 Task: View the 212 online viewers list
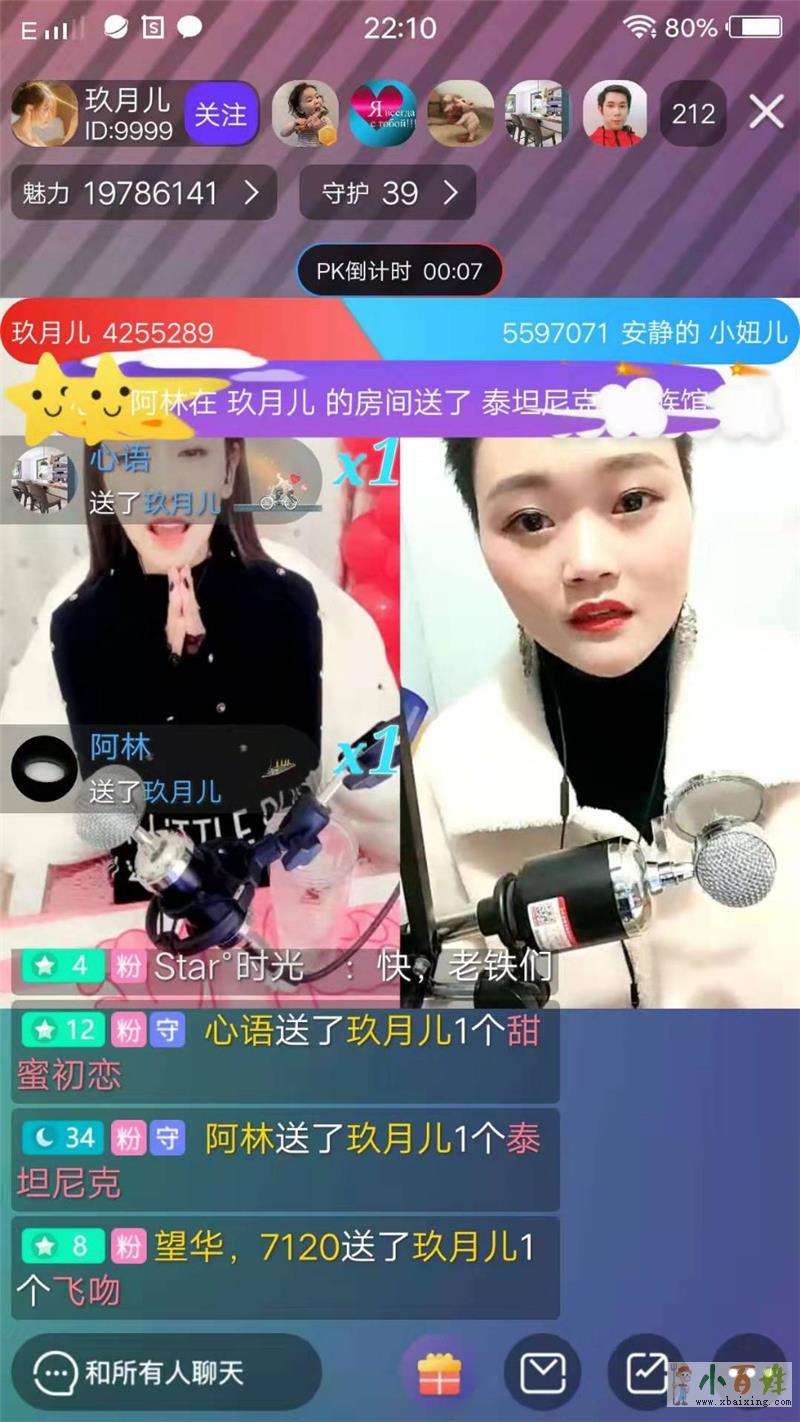[x=693, y=114]
